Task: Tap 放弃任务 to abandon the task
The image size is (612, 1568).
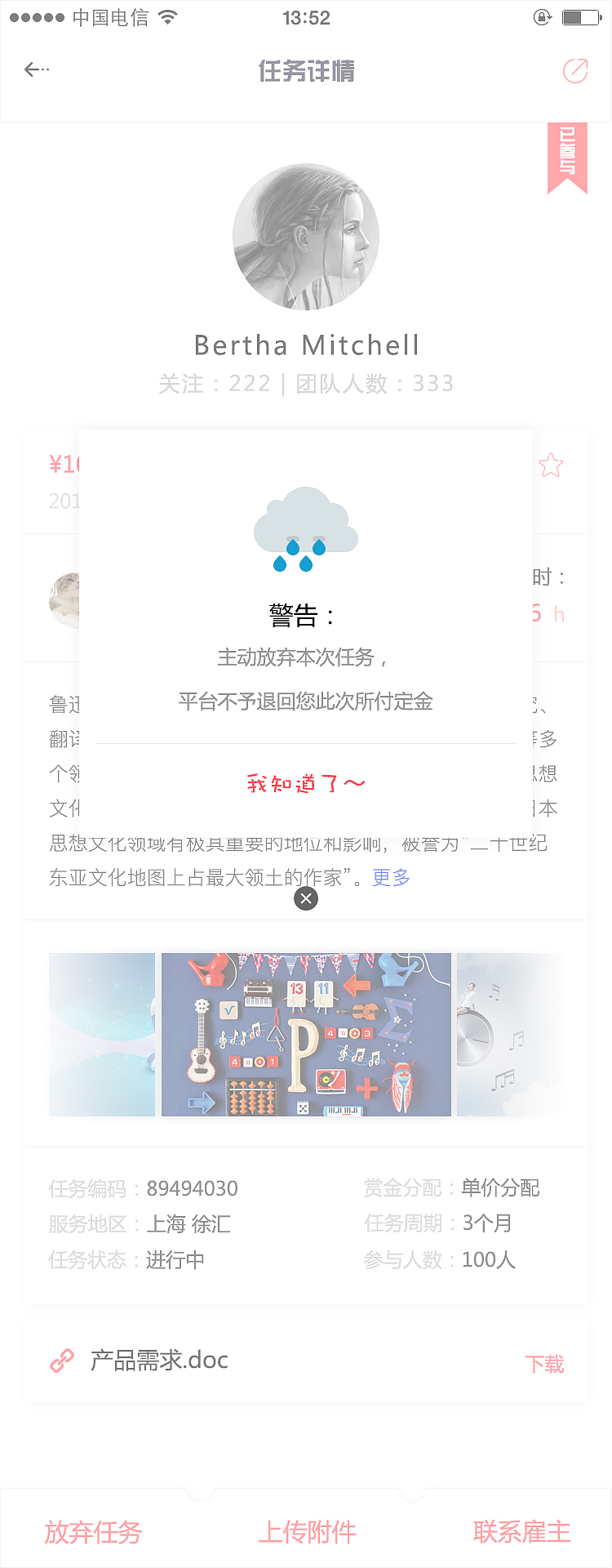Action: pos(93,1532)
